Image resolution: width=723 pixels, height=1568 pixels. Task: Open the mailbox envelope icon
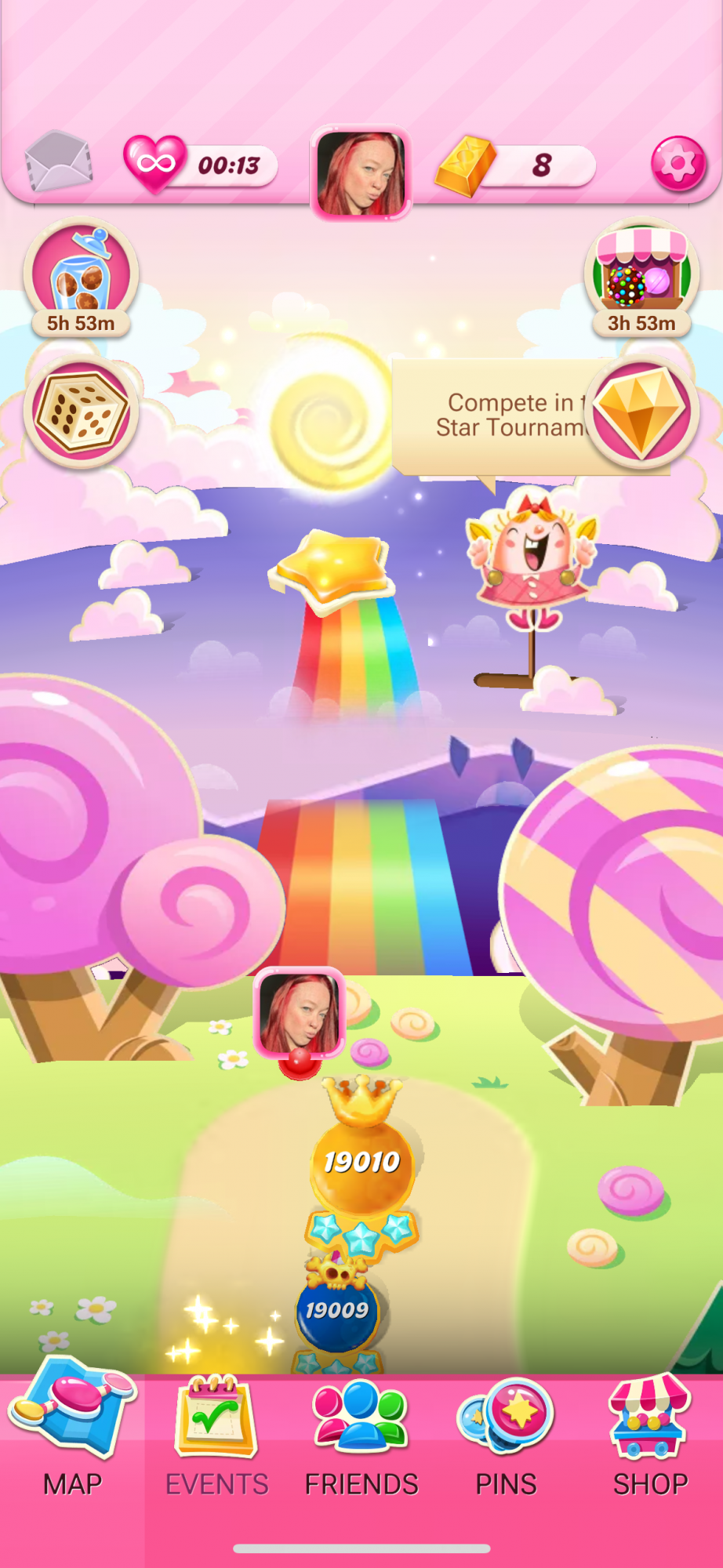point(57,162)
